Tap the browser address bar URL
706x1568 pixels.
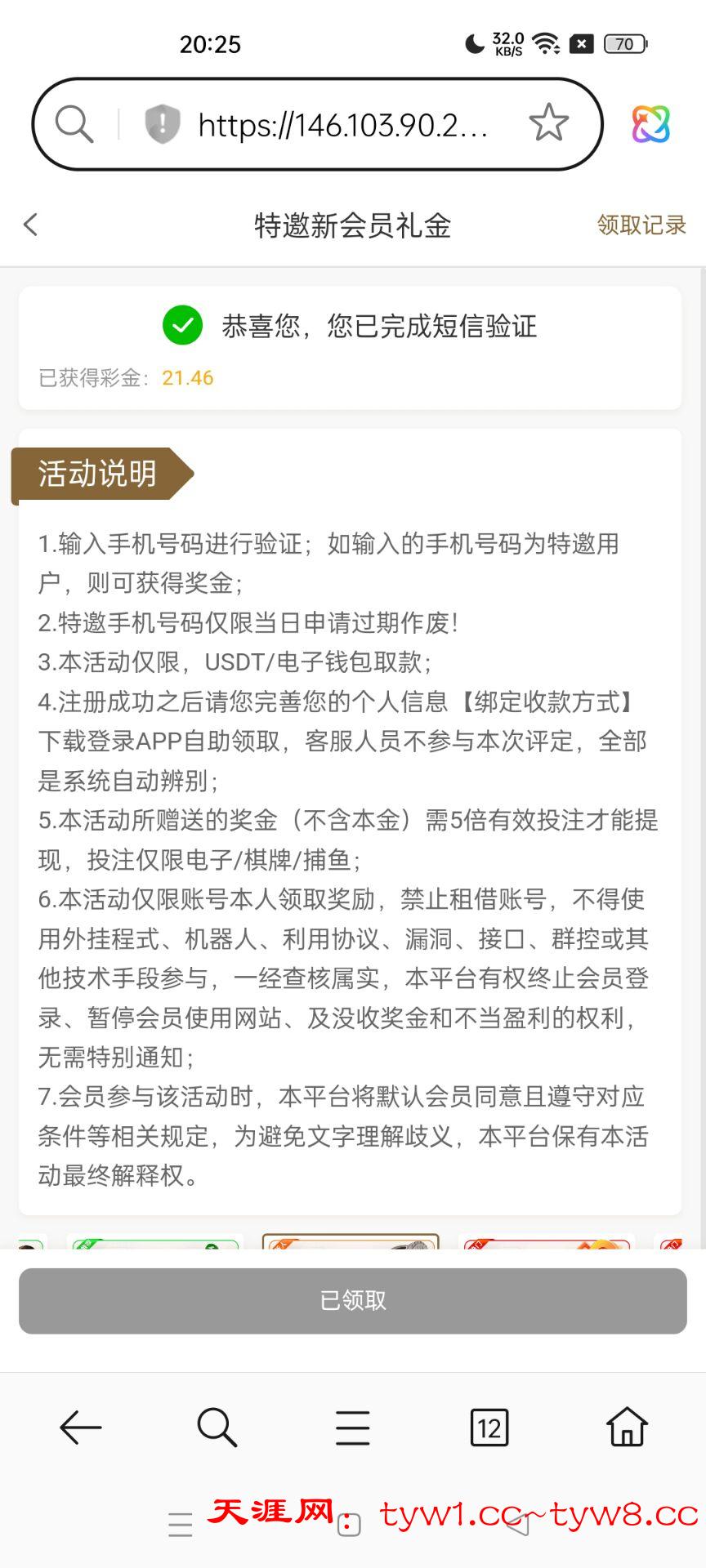[343, 125]
